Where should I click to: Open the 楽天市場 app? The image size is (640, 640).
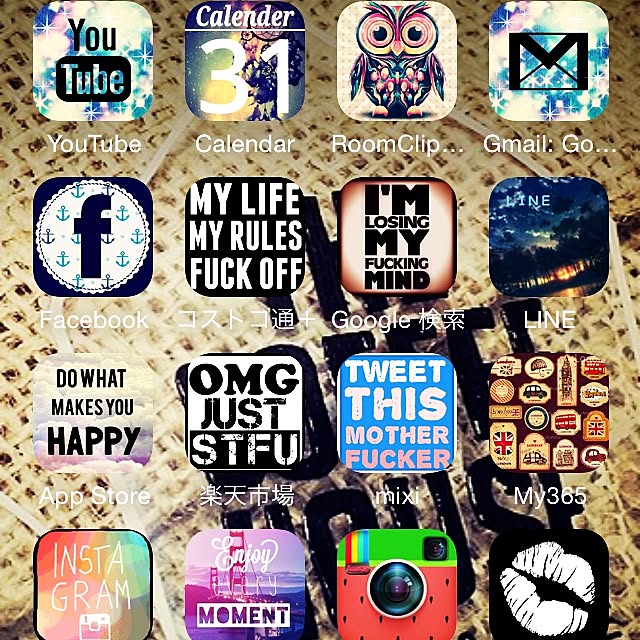coord(245,412)
